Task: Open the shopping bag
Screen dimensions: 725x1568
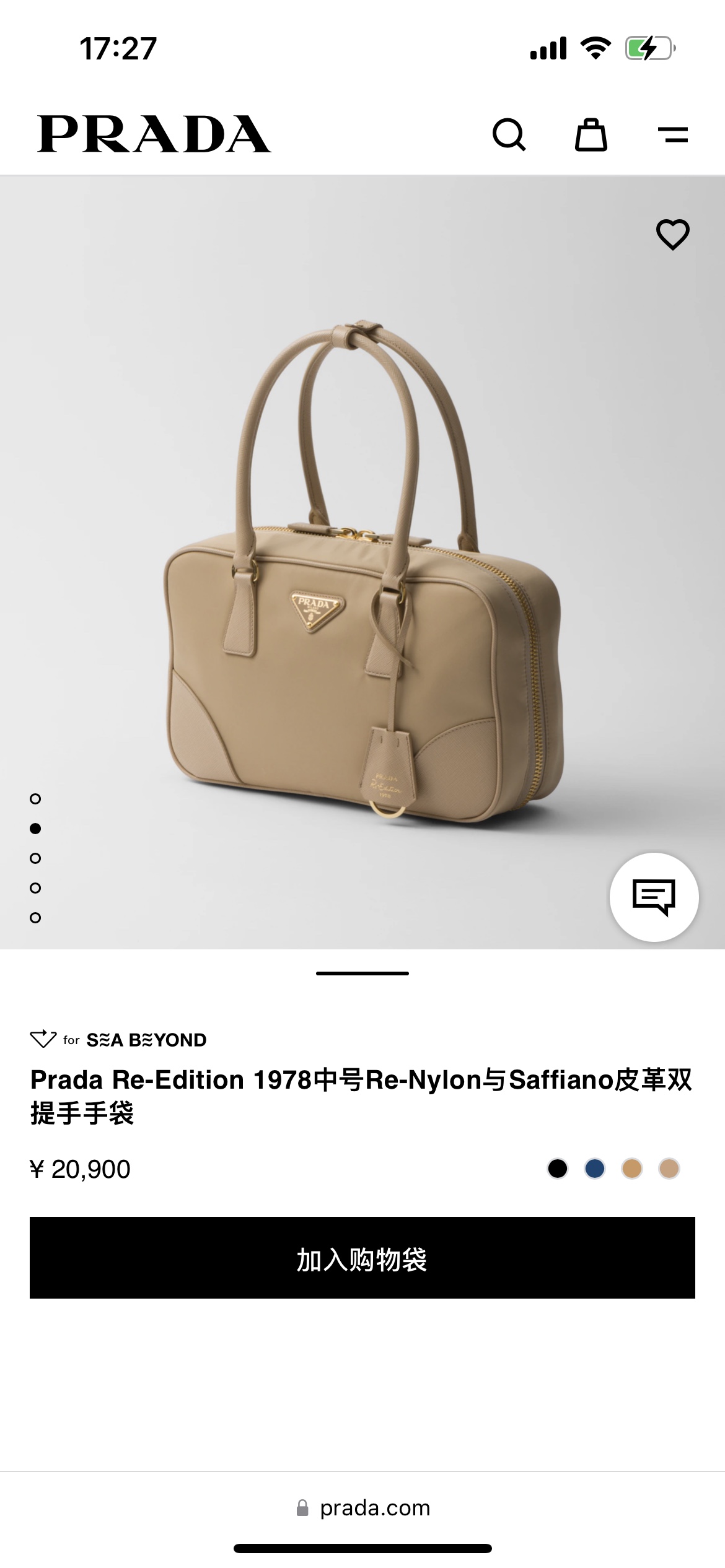Action: (591, 134)
